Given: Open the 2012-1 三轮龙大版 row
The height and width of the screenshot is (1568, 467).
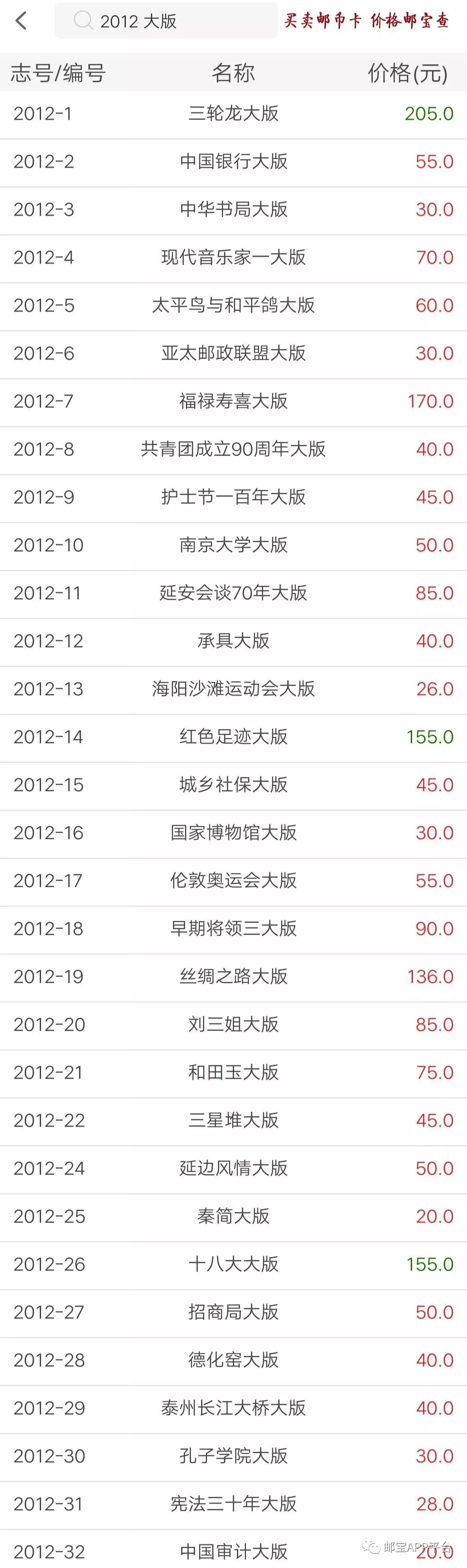Looking at the screenshot, I should (233, 114).
